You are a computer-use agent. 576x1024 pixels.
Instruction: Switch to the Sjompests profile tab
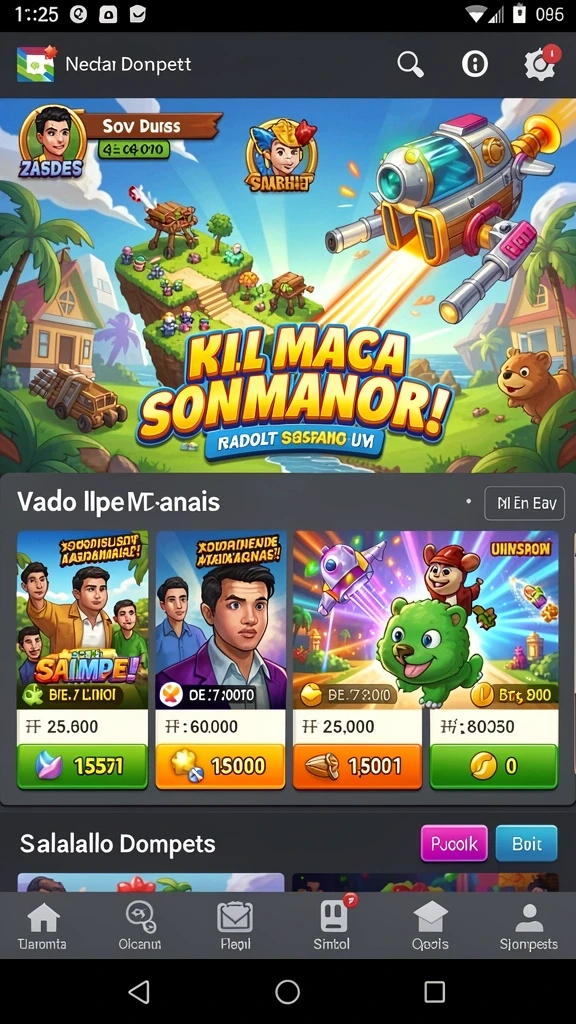tap(528, 927)
